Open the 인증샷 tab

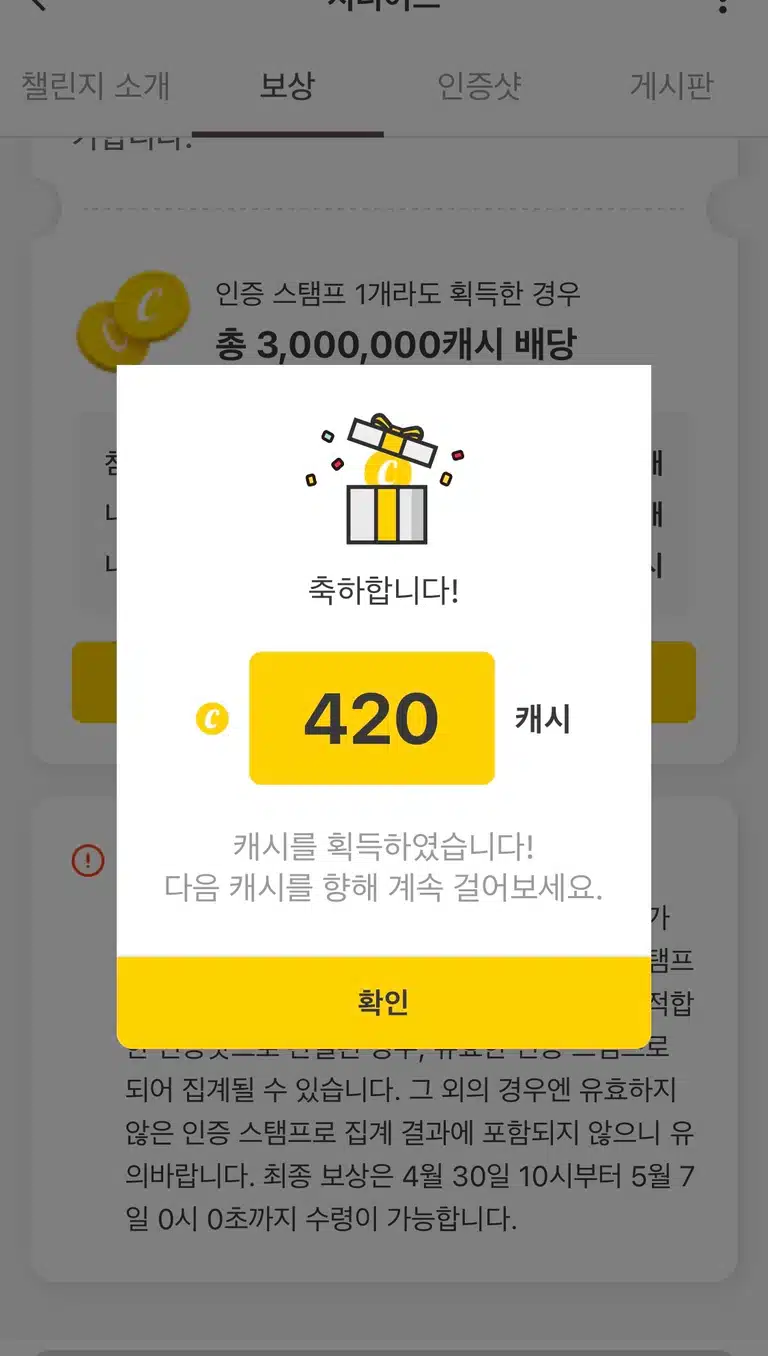coord(480,86)
